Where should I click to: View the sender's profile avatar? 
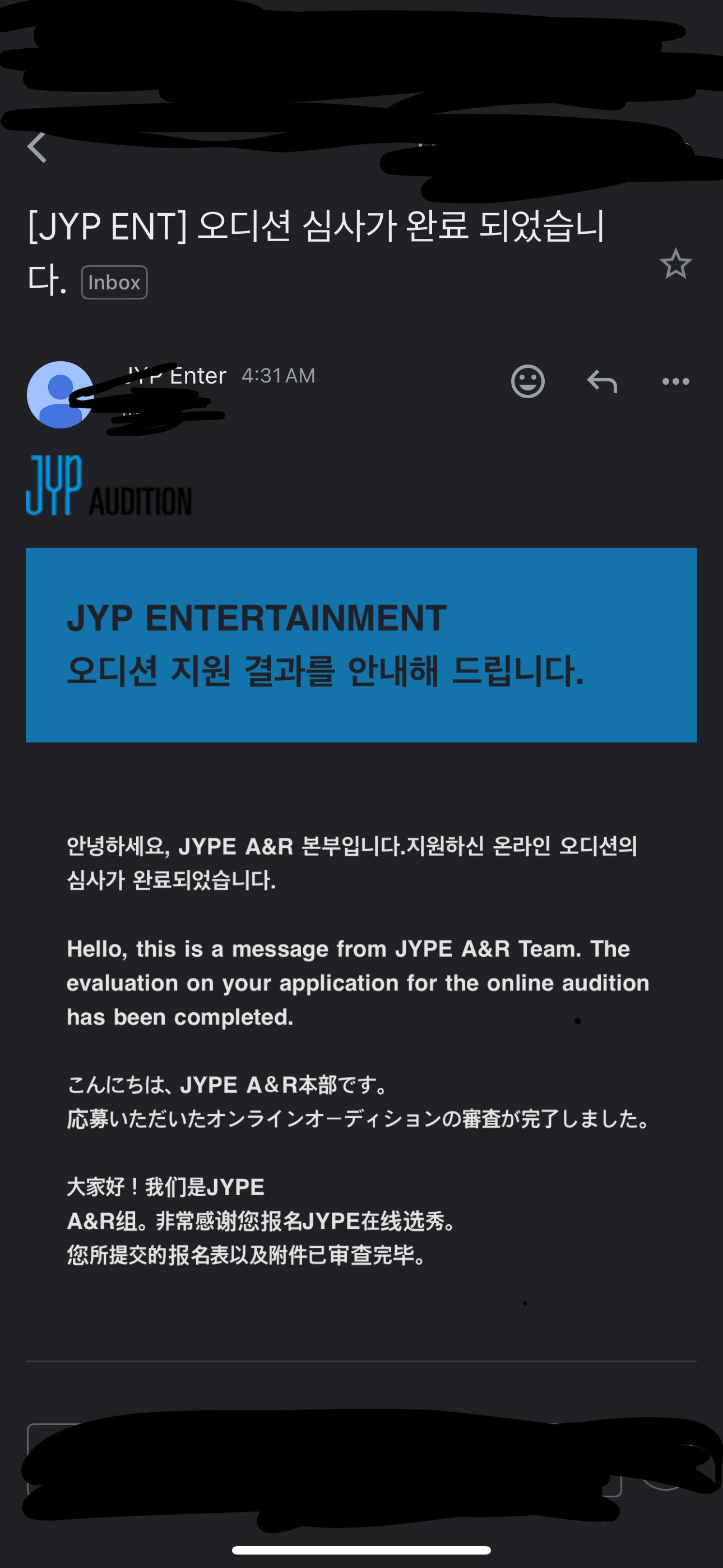[59, 394]
